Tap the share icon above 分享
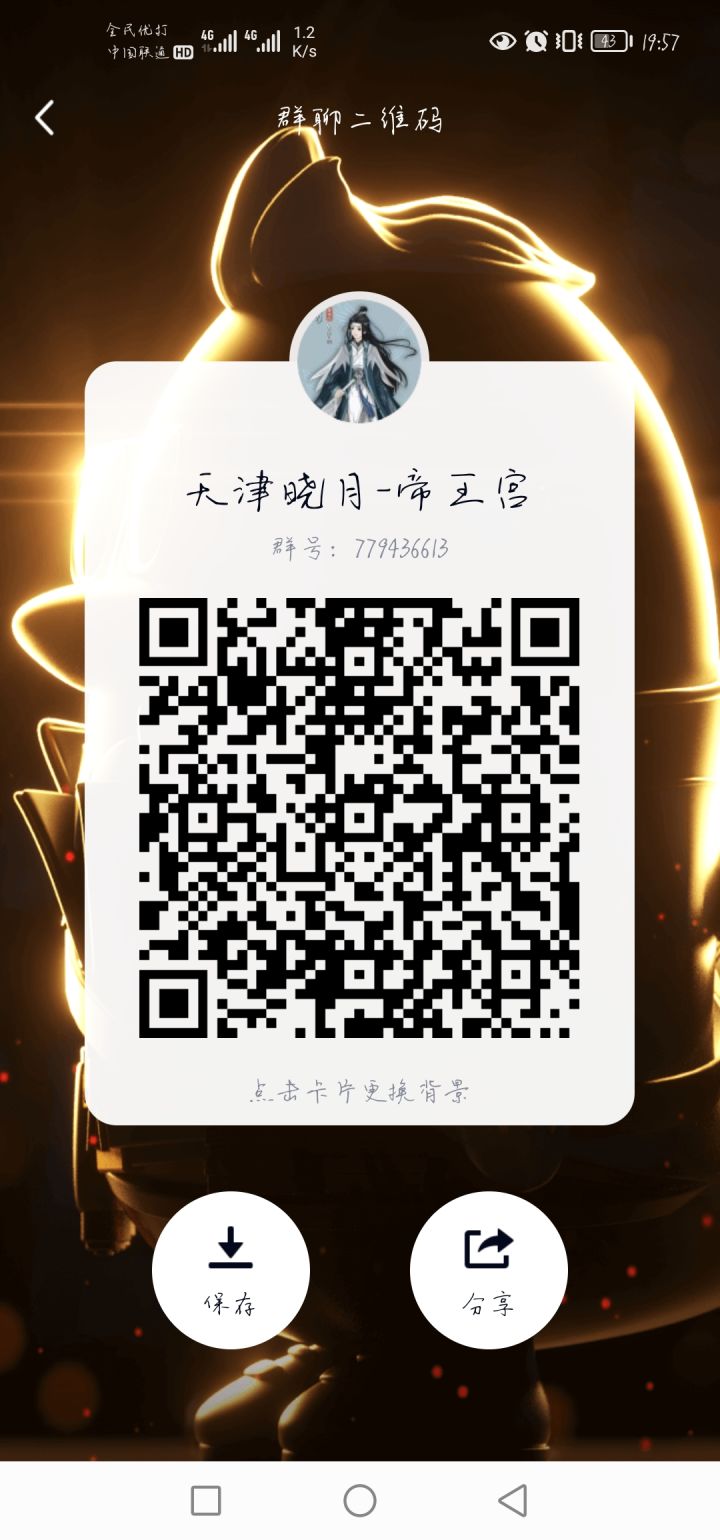This screenshot has width=720, height=1540. [488, 1245]
